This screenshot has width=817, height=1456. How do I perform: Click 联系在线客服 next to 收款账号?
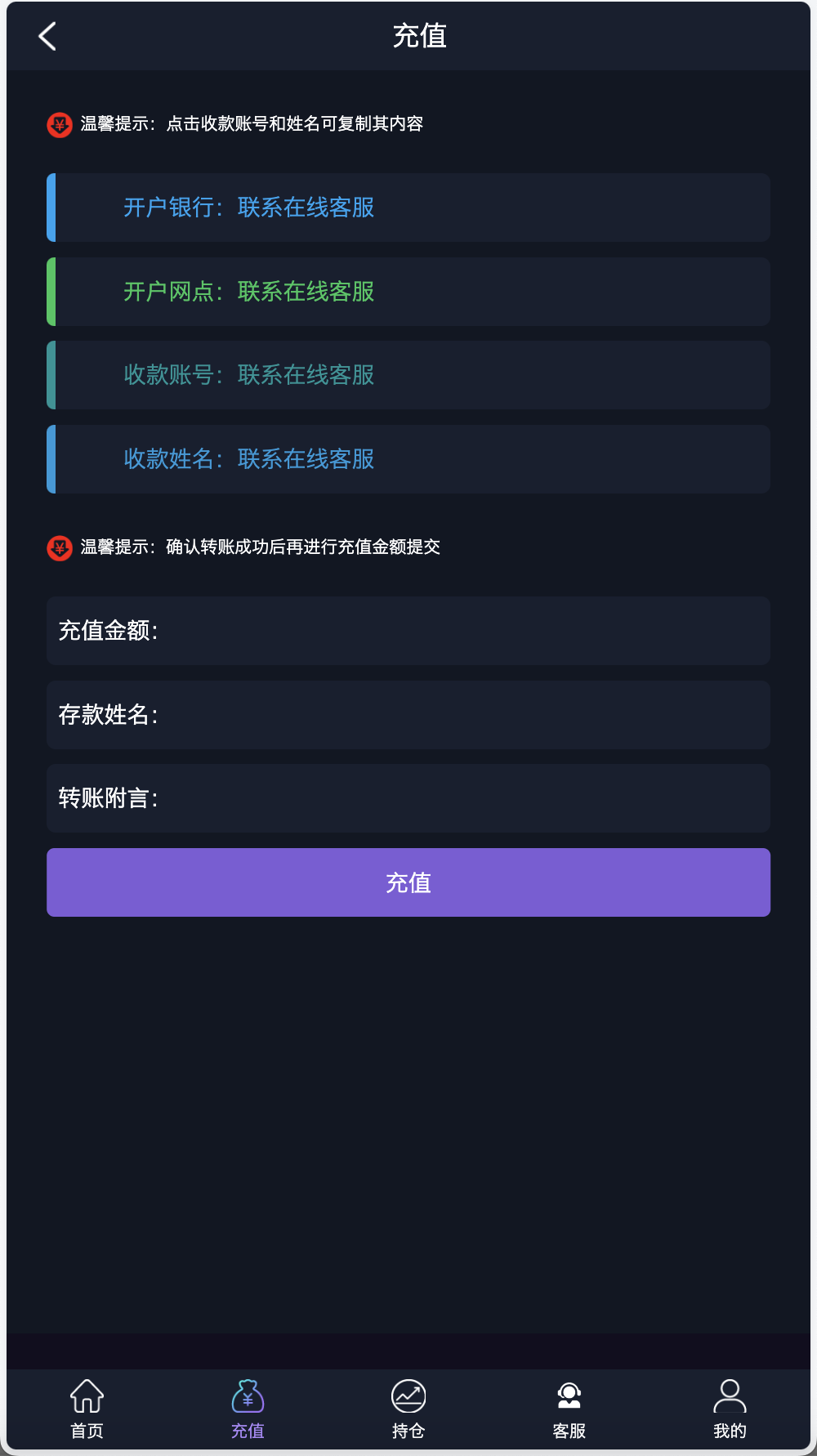[306, 375]
